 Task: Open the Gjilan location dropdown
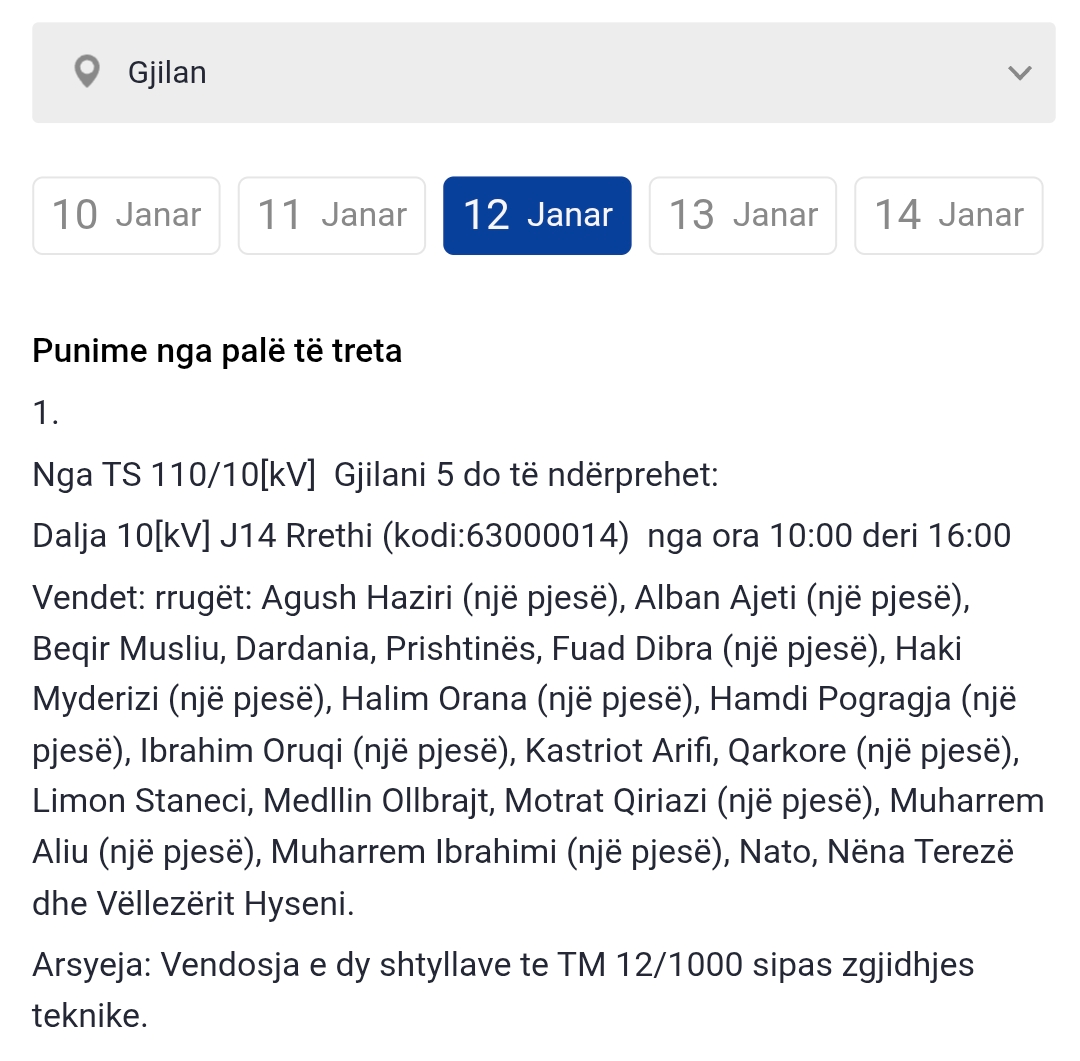[x=543, y=73]
